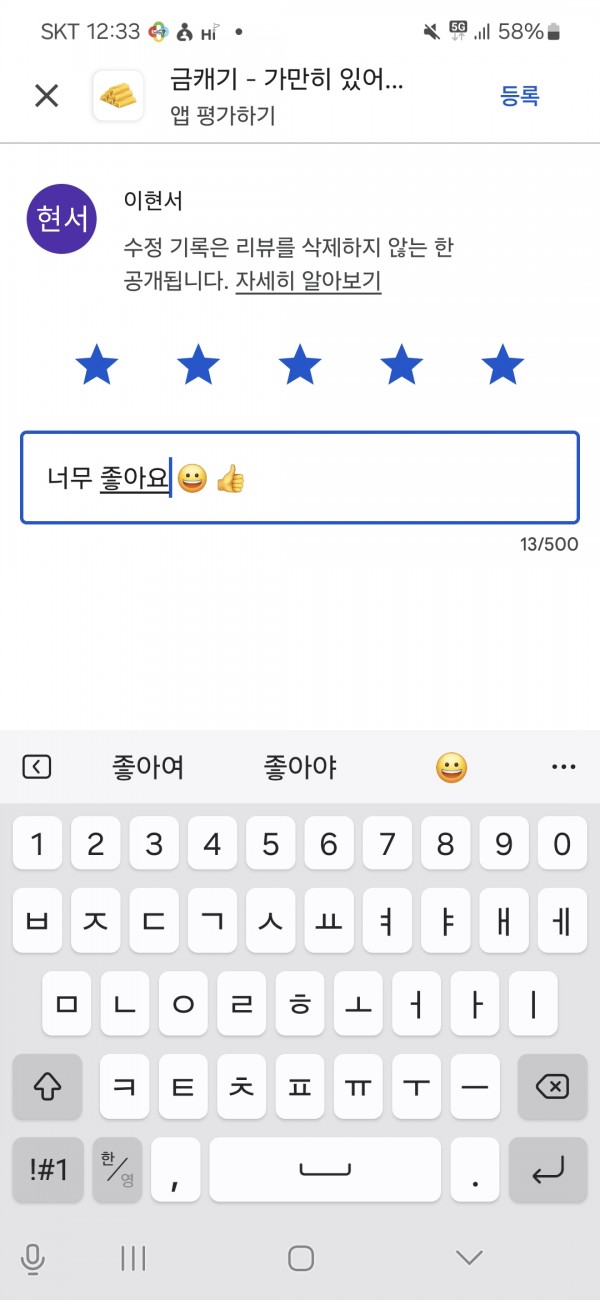Switch keyboard language with 한/영 key

coord(117,1170)
